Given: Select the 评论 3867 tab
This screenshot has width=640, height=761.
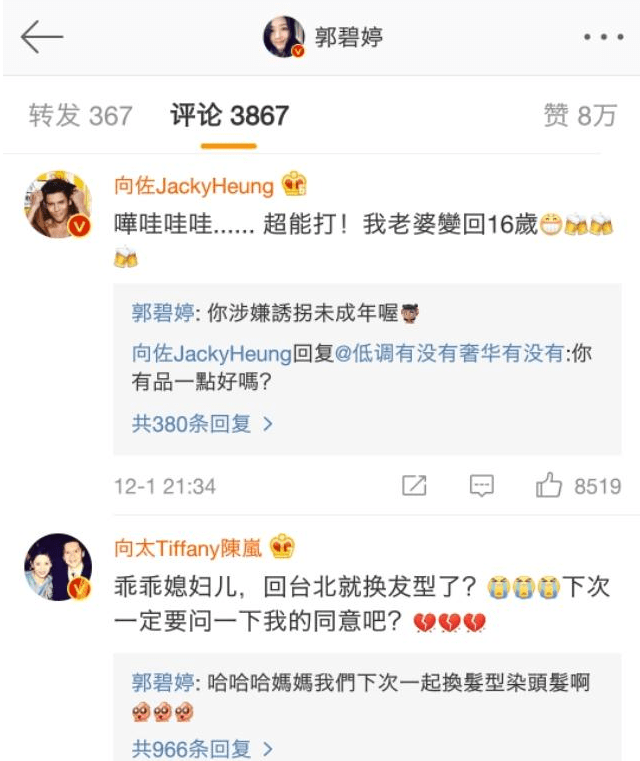Looking at the screenshot, I should click(x=229, y=116).
